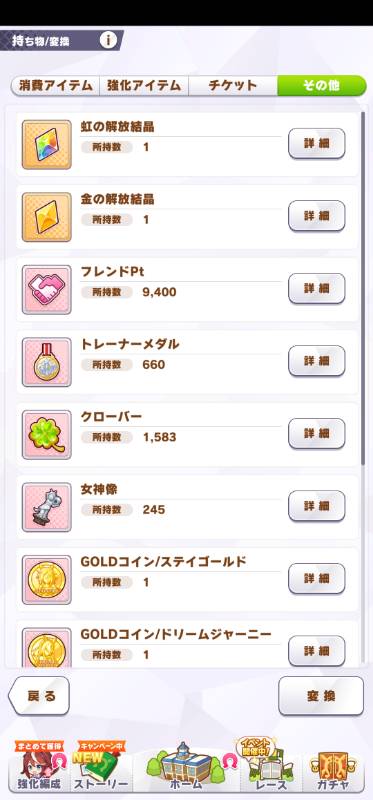The height and width of the screenshot is (800, 373).
Task: Select the その他 tab
Action: 322,86
